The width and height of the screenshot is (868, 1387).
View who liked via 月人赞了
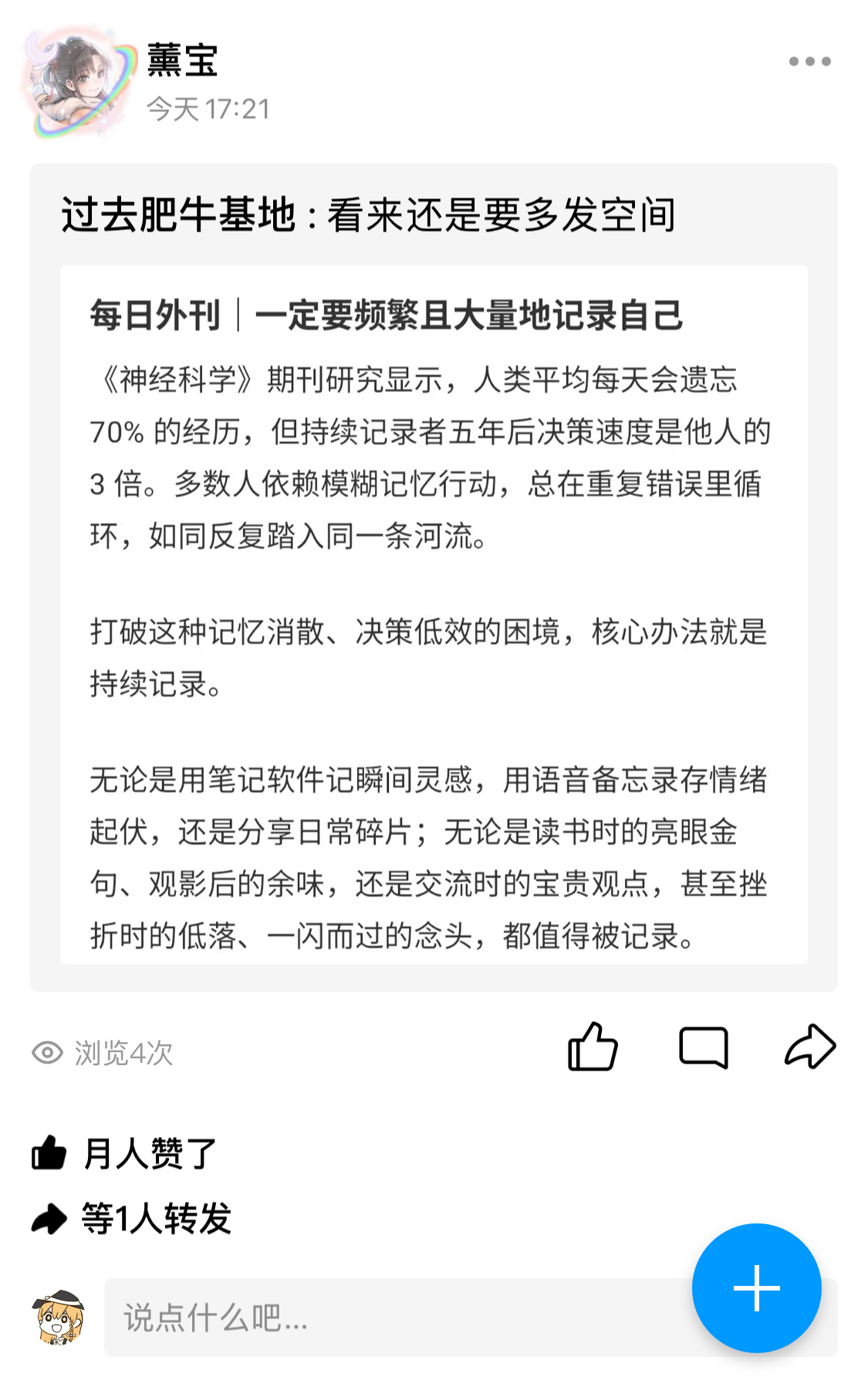(149, 1154)
